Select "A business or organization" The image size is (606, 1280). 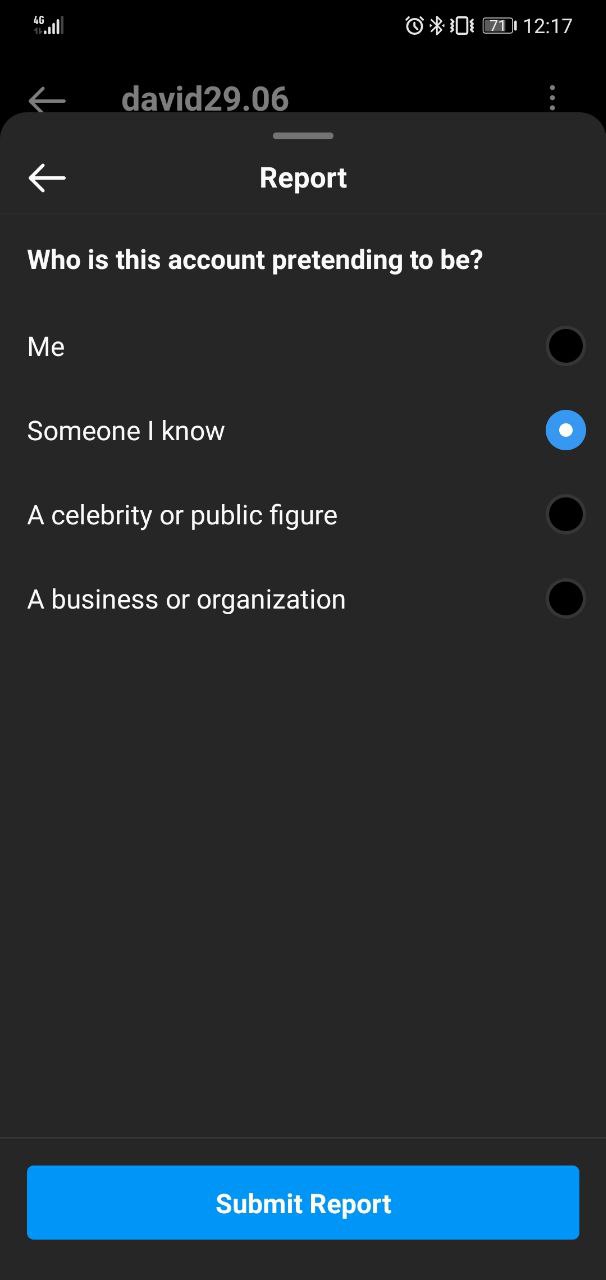pyautogui.click(x=303, y=599)
